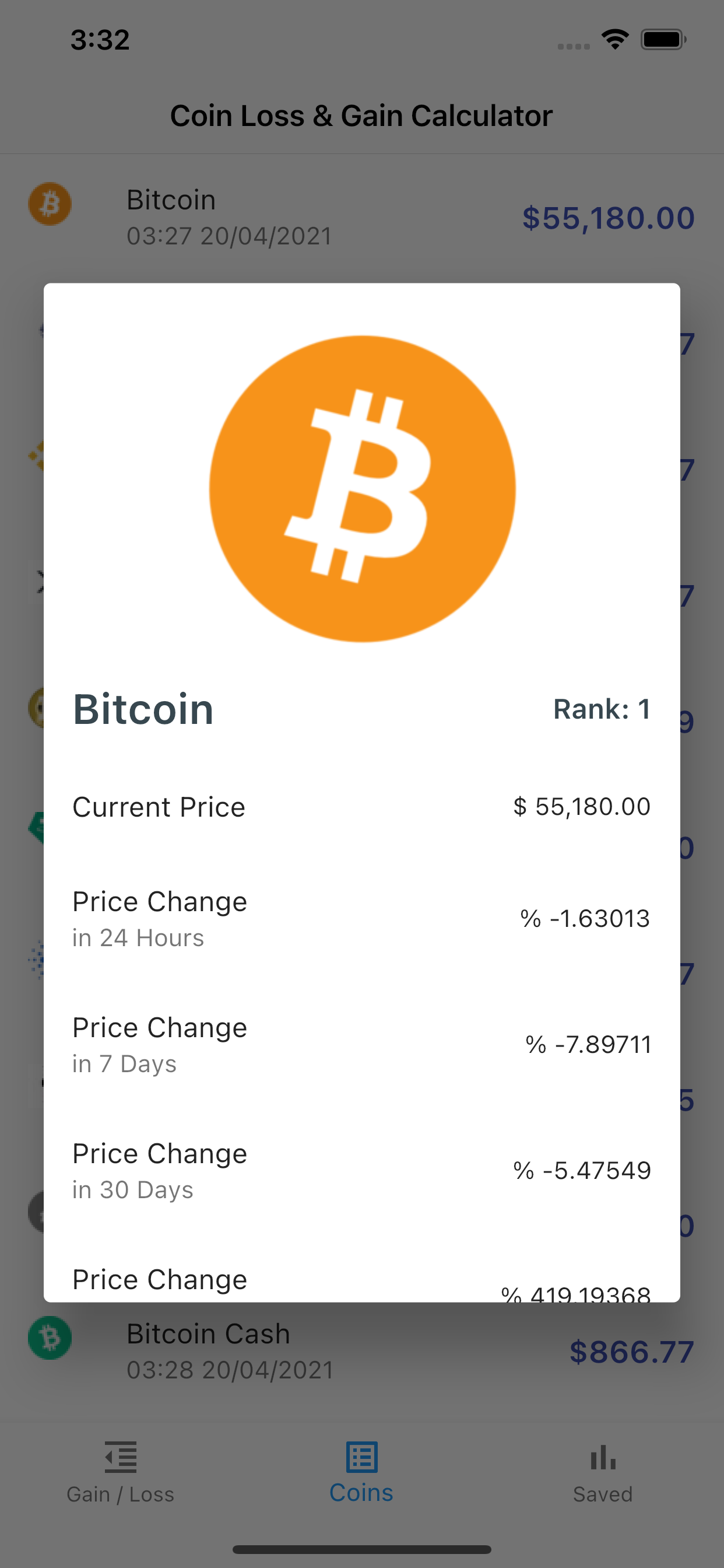The image size is (724, 1568).
Task: Tap the Bitcoin row behind the dialog
Action: coord(362,218)
